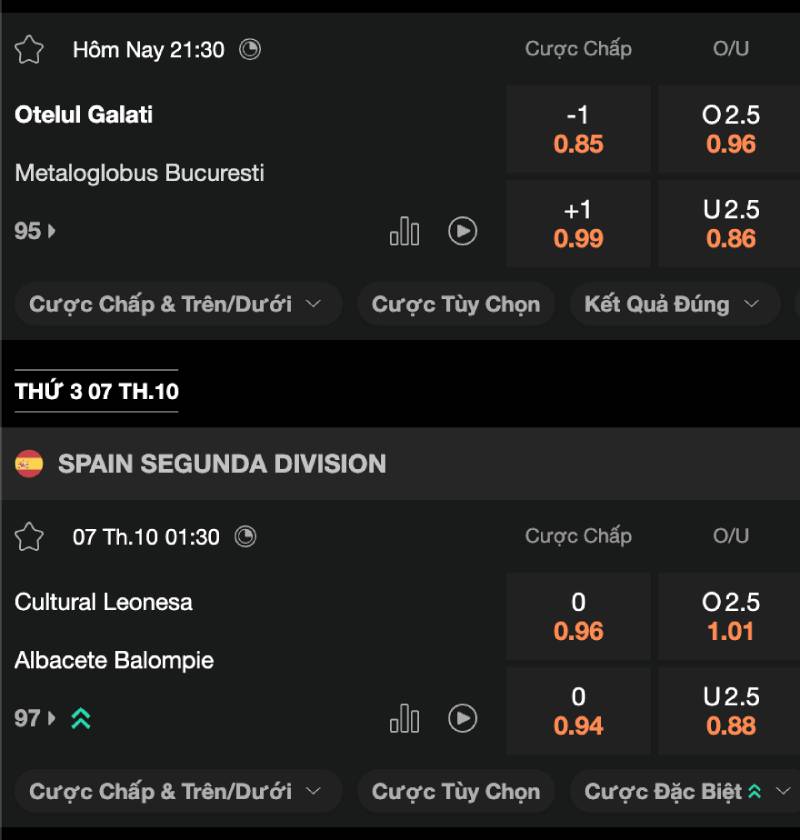Select Cultural Leonesa 0 handicap at 0.96
The height and width of the screenshot is (840, 800).
(578, 617)
